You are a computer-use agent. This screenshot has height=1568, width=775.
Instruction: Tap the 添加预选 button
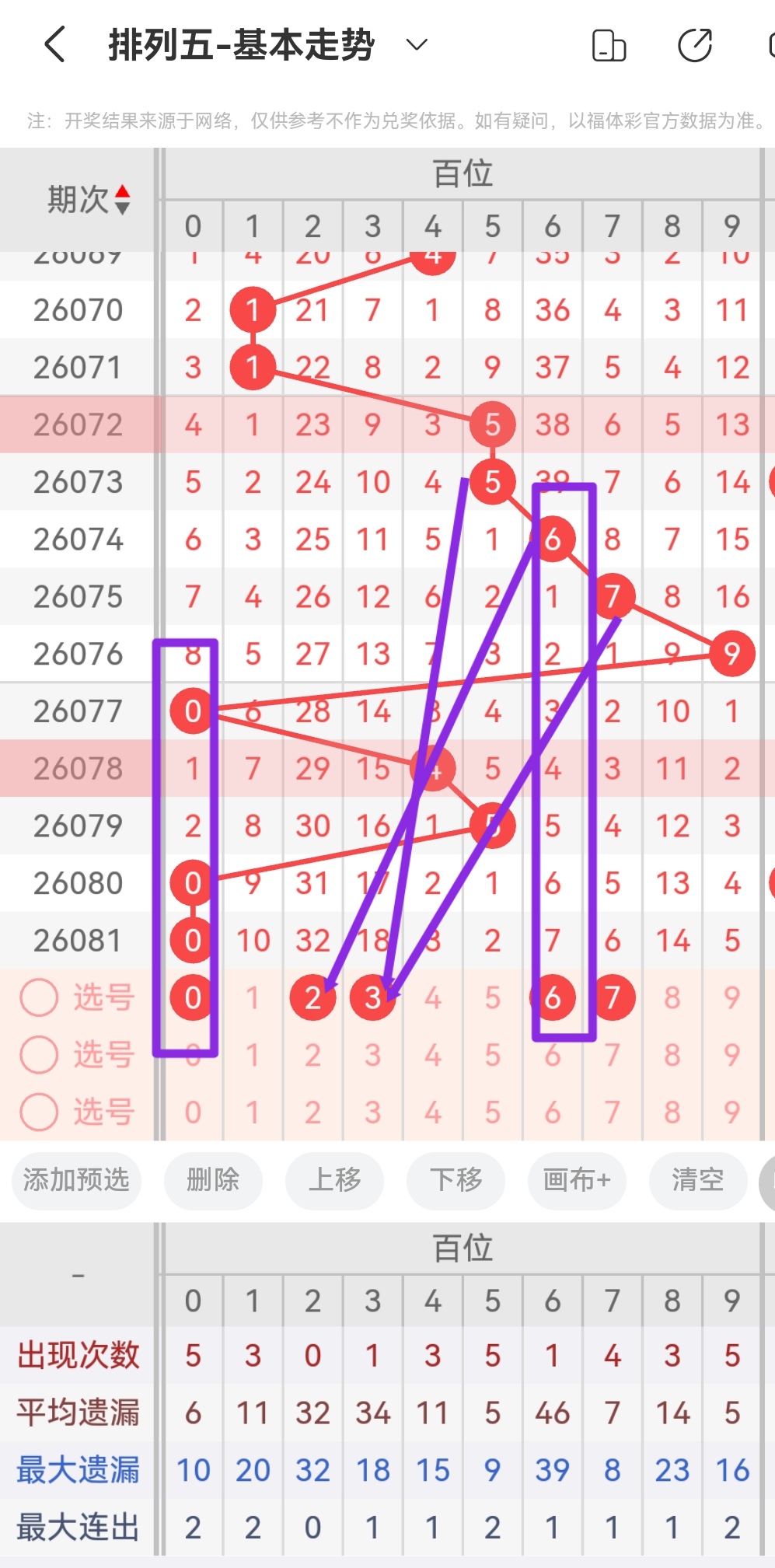(75, 1181)
